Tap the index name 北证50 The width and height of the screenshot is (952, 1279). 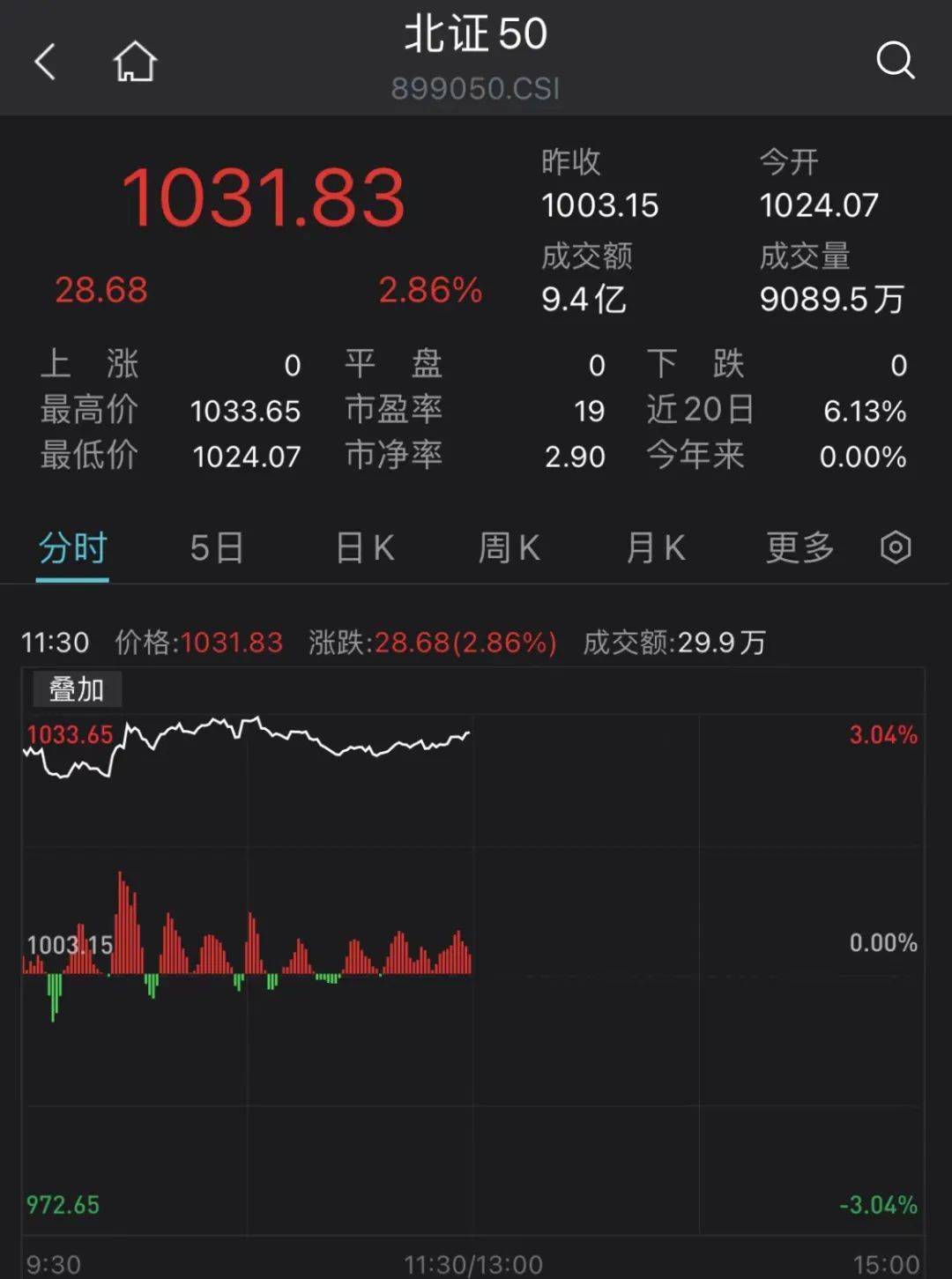pos(476,33)
